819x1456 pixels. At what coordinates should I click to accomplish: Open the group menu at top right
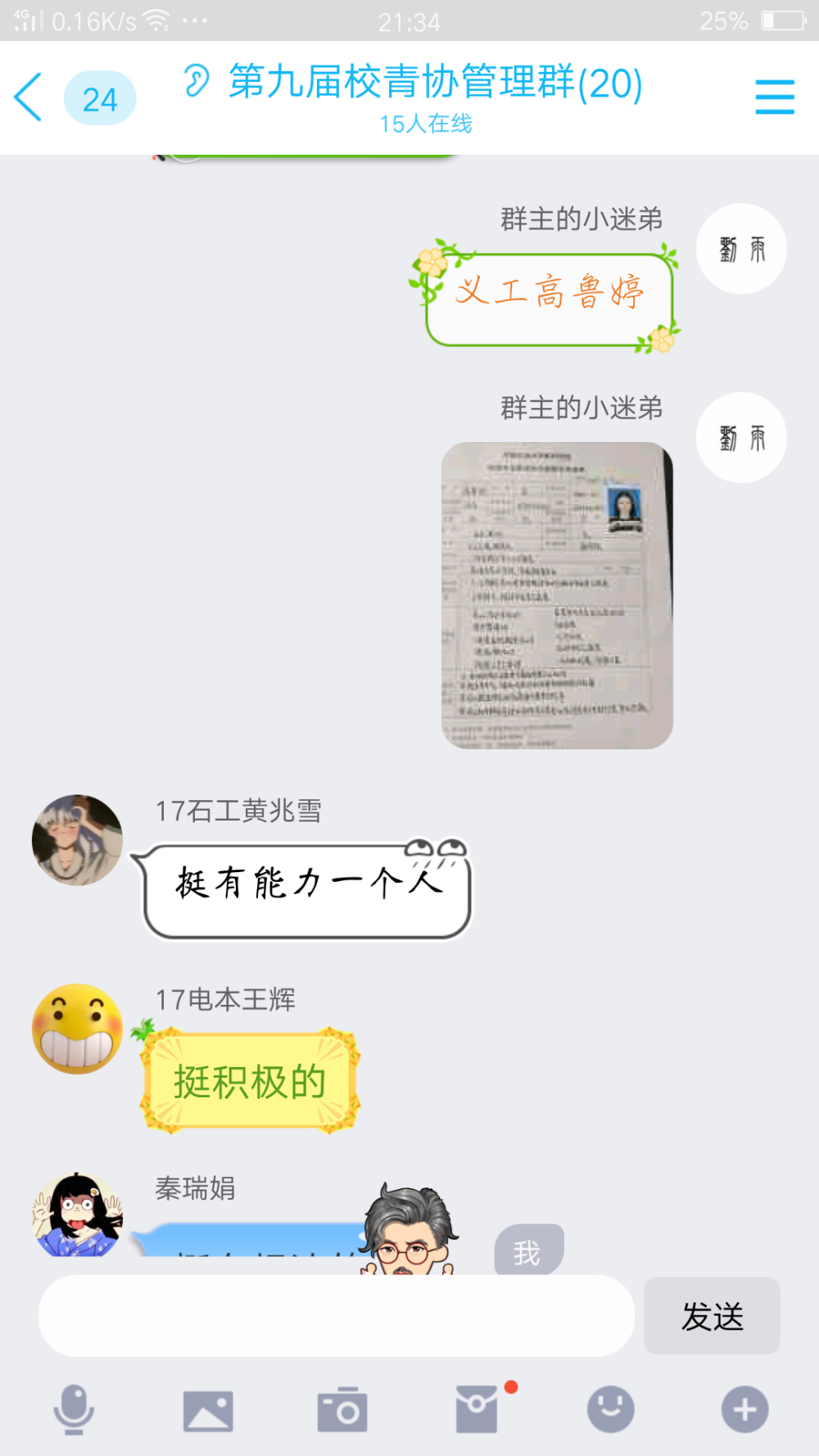click(x=774, y=97)
